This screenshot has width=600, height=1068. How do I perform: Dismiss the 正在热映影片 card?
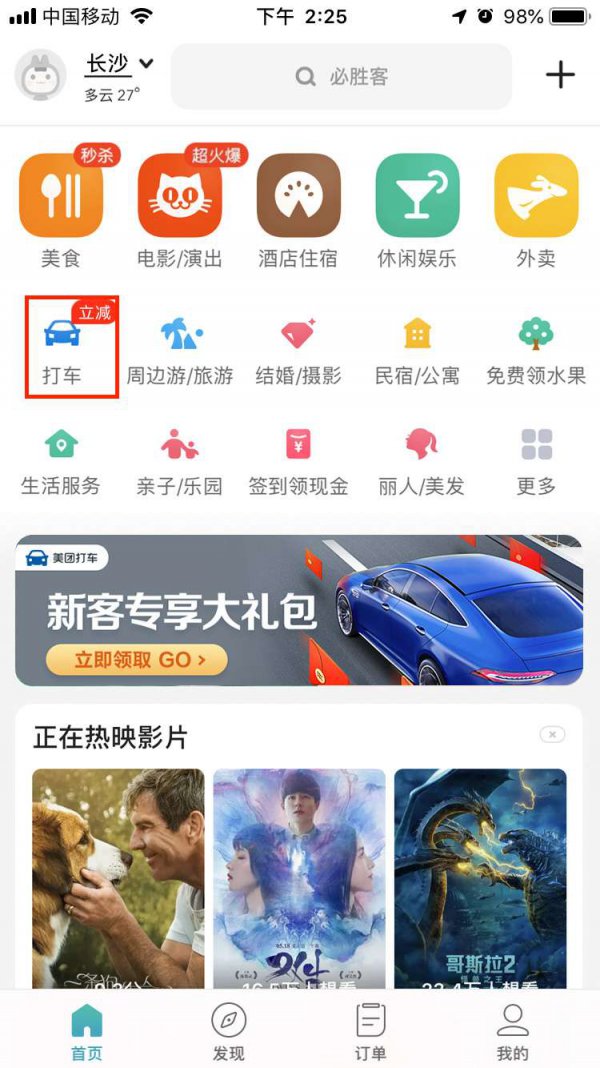552,734
